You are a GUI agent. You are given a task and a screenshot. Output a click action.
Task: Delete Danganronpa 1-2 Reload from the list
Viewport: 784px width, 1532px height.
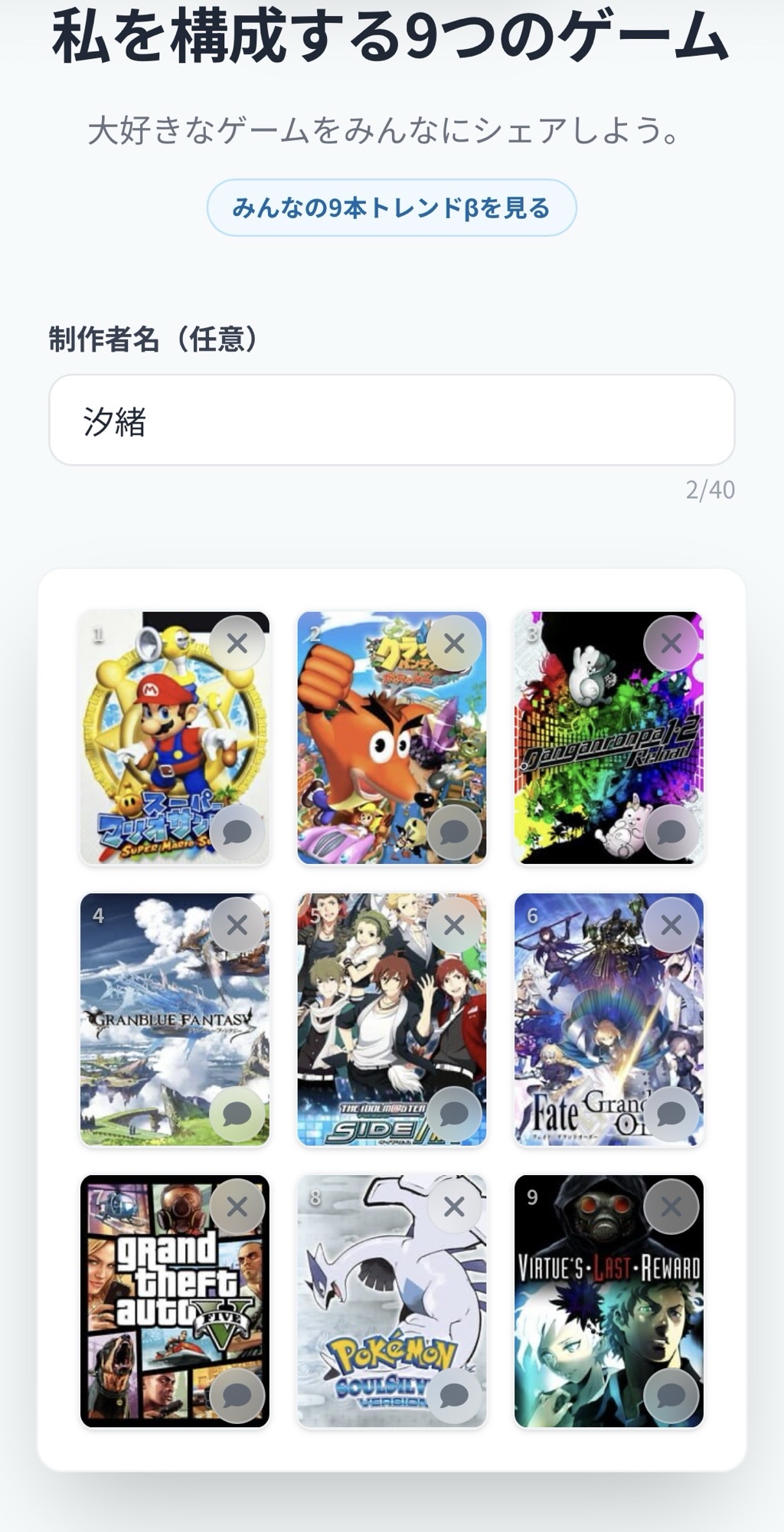tap(671, 643)
